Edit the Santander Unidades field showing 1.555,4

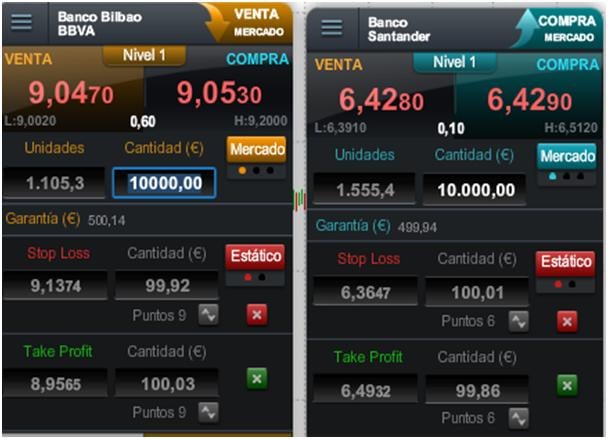coord(363,190)
